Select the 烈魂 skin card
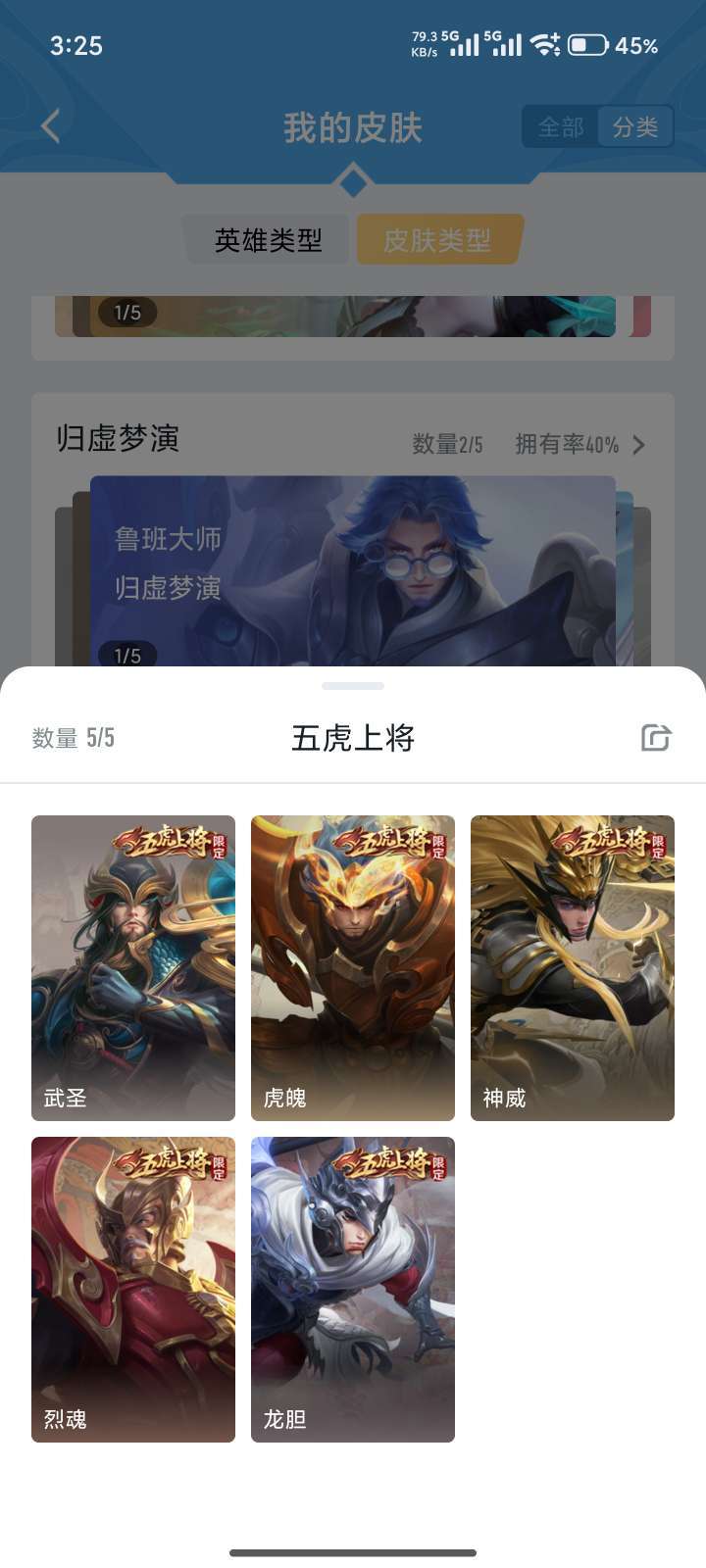Screen dimensions: 706x1568 [133, 1289]
